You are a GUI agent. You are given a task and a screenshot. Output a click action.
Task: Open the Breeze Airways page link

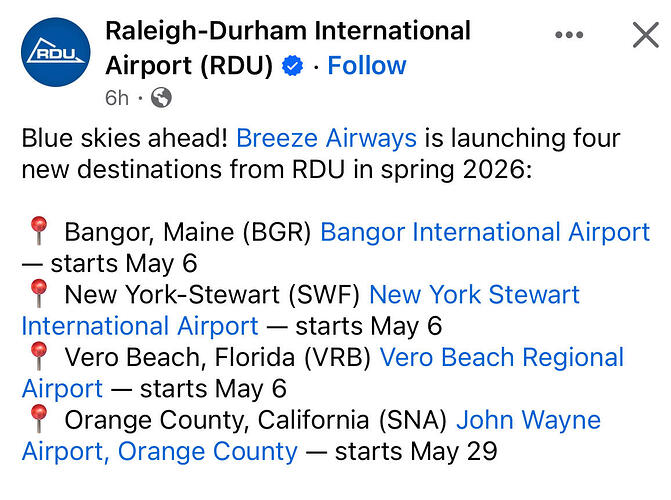[x=326, y=138]
